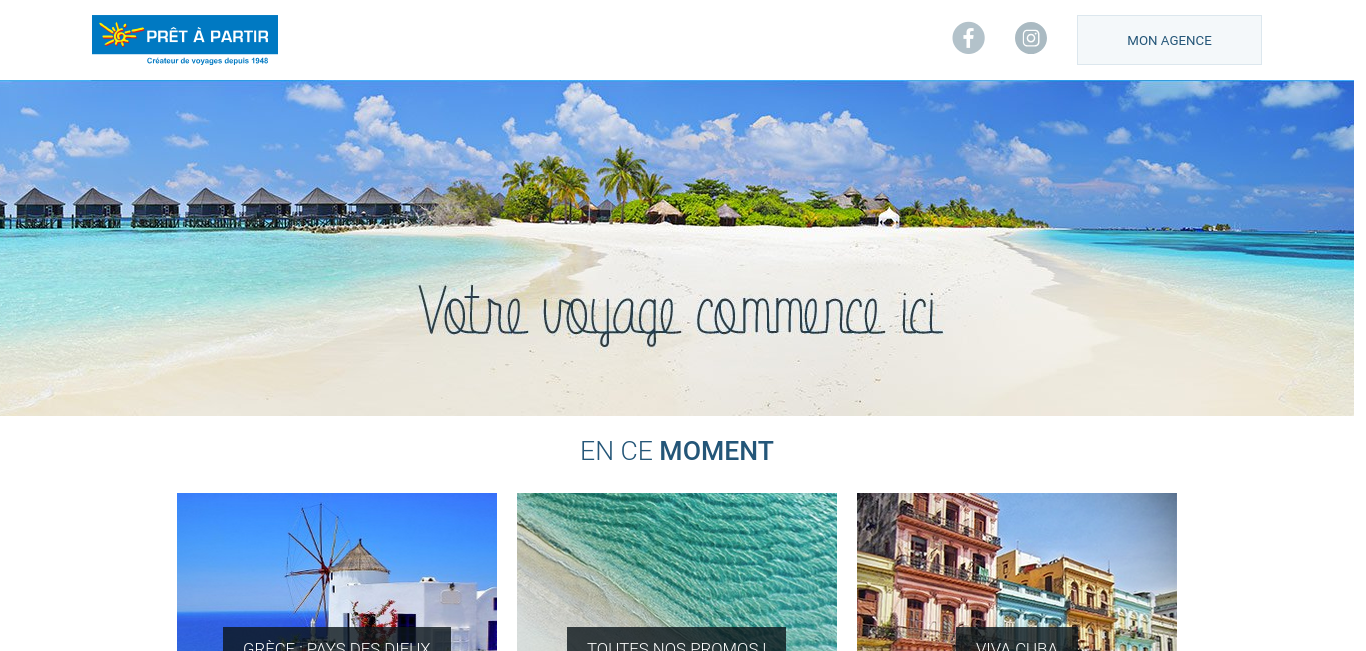Screen dimensions: 1366x651
Task: Open the Instagram profile icon
Action: pyautogui.click(x=1031, y=39)
